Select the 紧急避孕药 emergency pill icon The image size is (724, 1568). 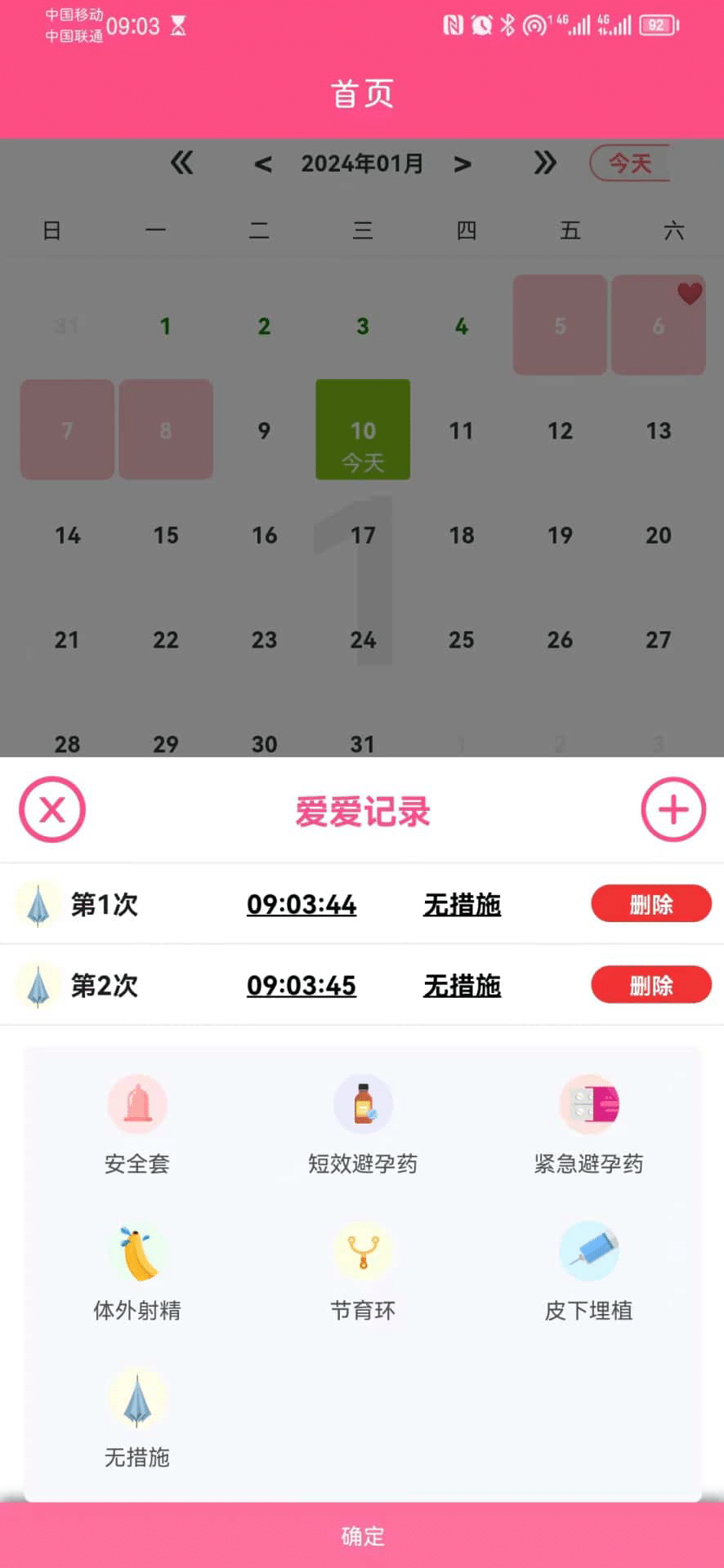coord(589,1104)
